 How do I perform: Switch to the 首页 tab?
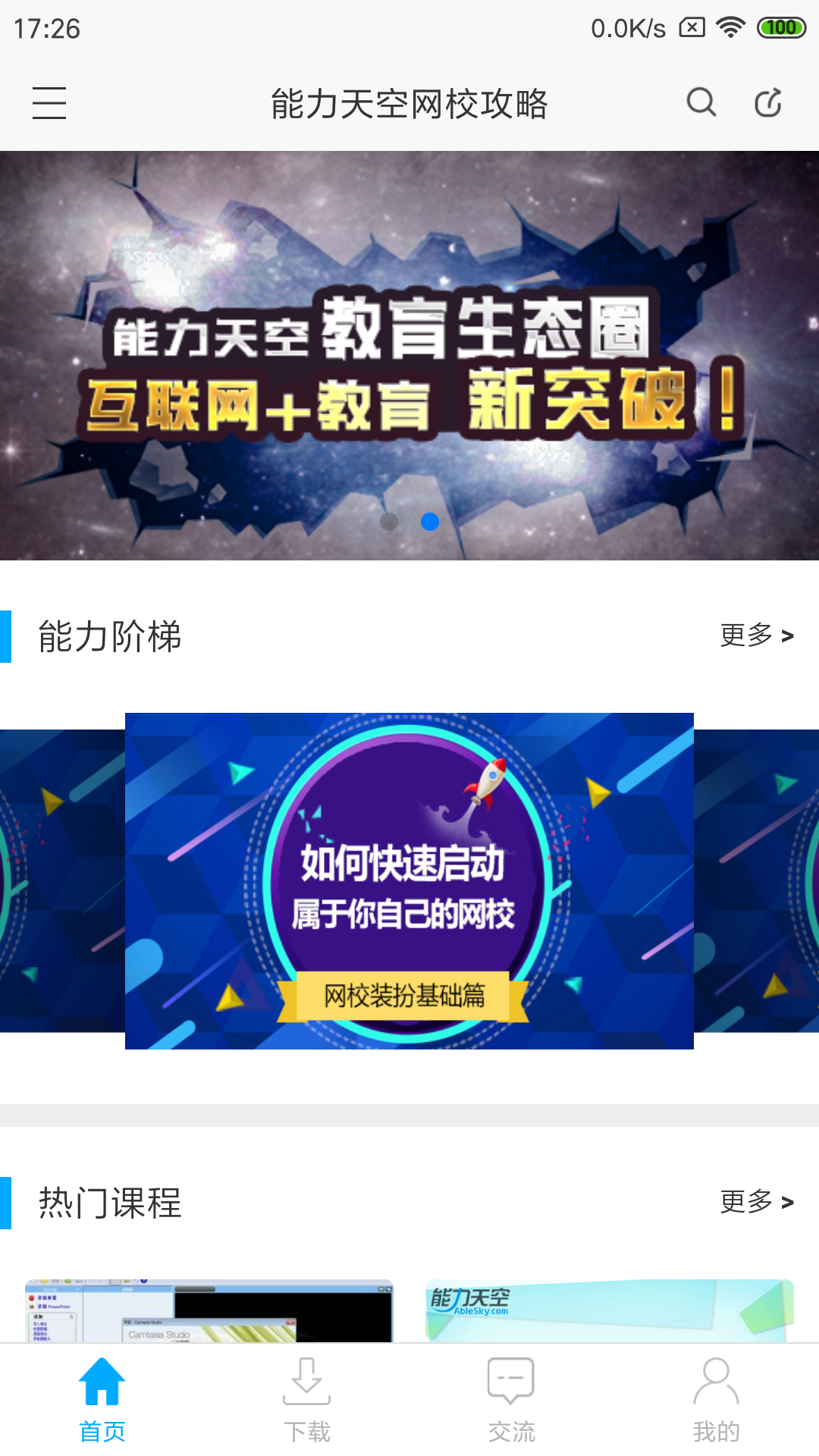click(x=102, y=1400)
